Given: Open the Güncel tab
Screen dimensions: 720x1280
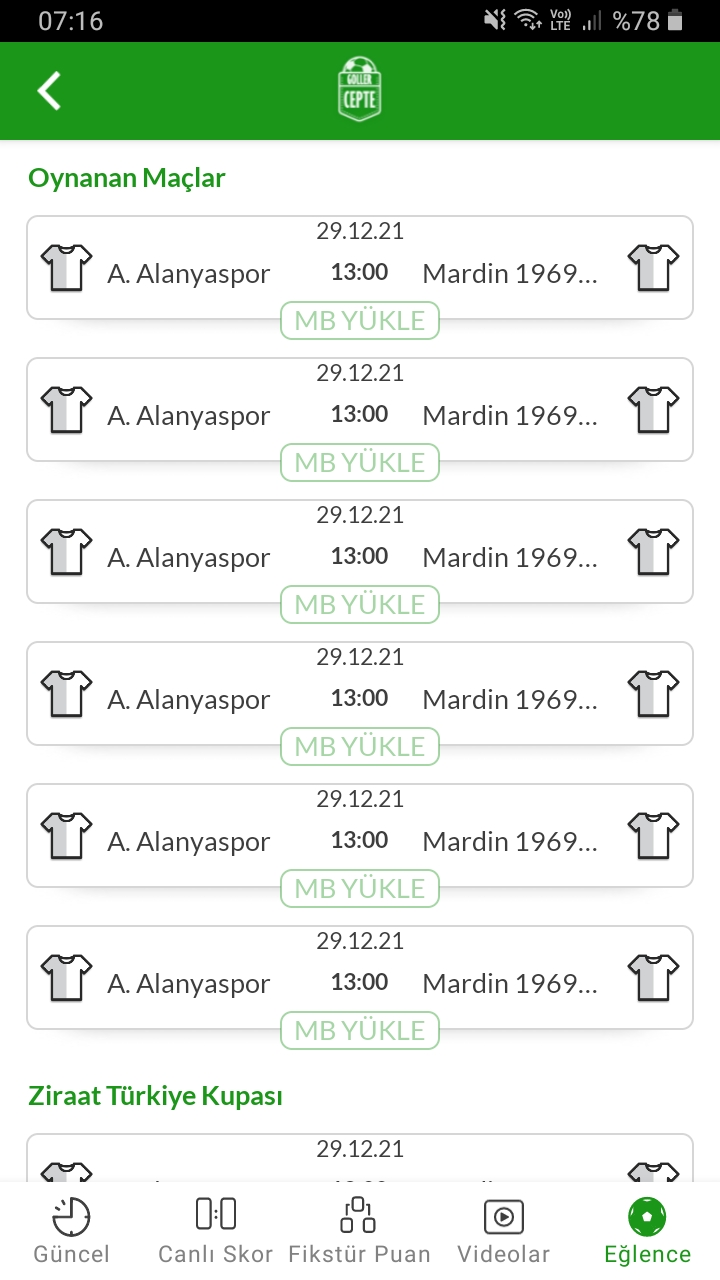Looking at the screenshot, I should point(72,1231).
